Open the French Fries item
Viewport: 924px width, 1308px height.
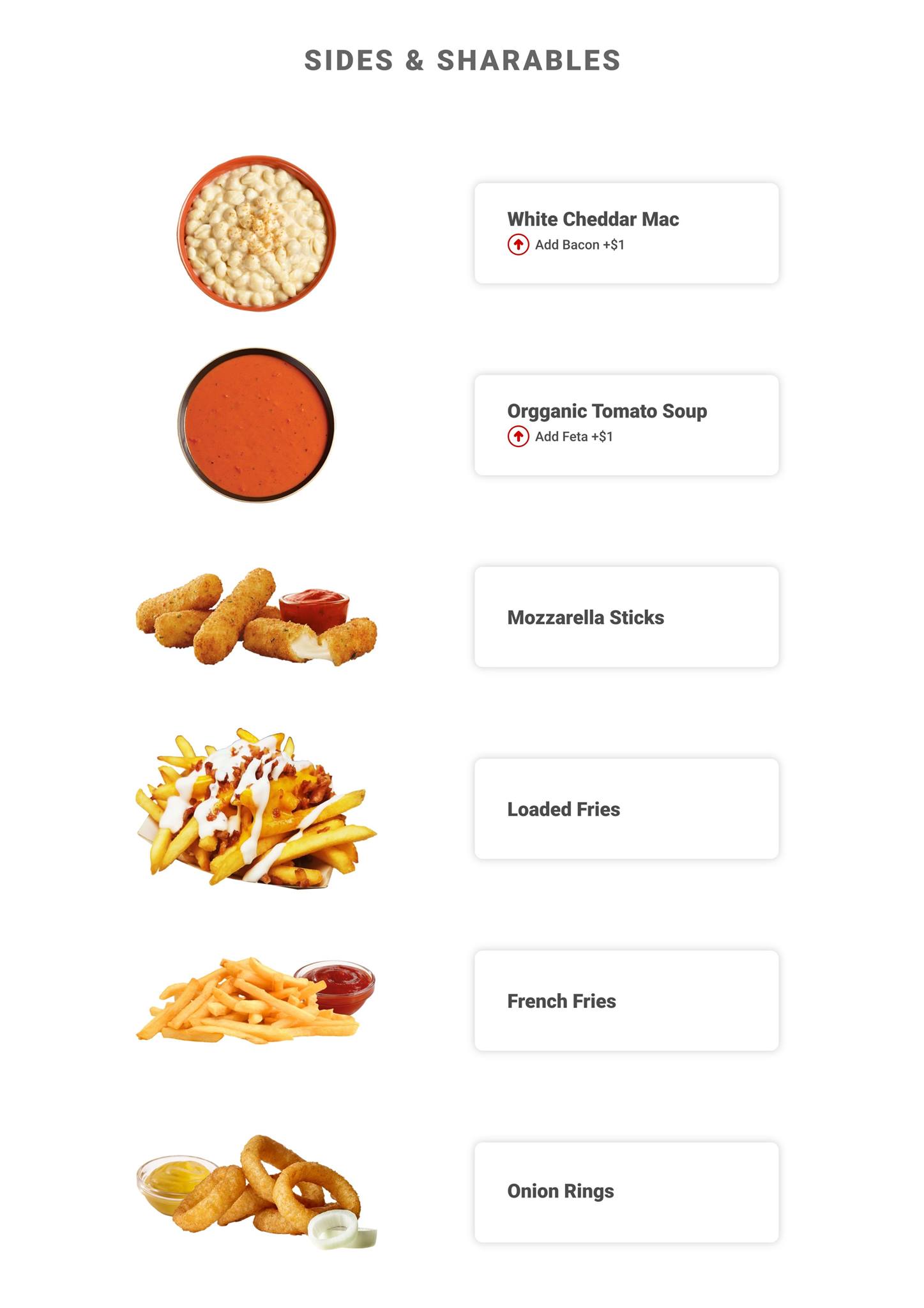(626, 1000)
